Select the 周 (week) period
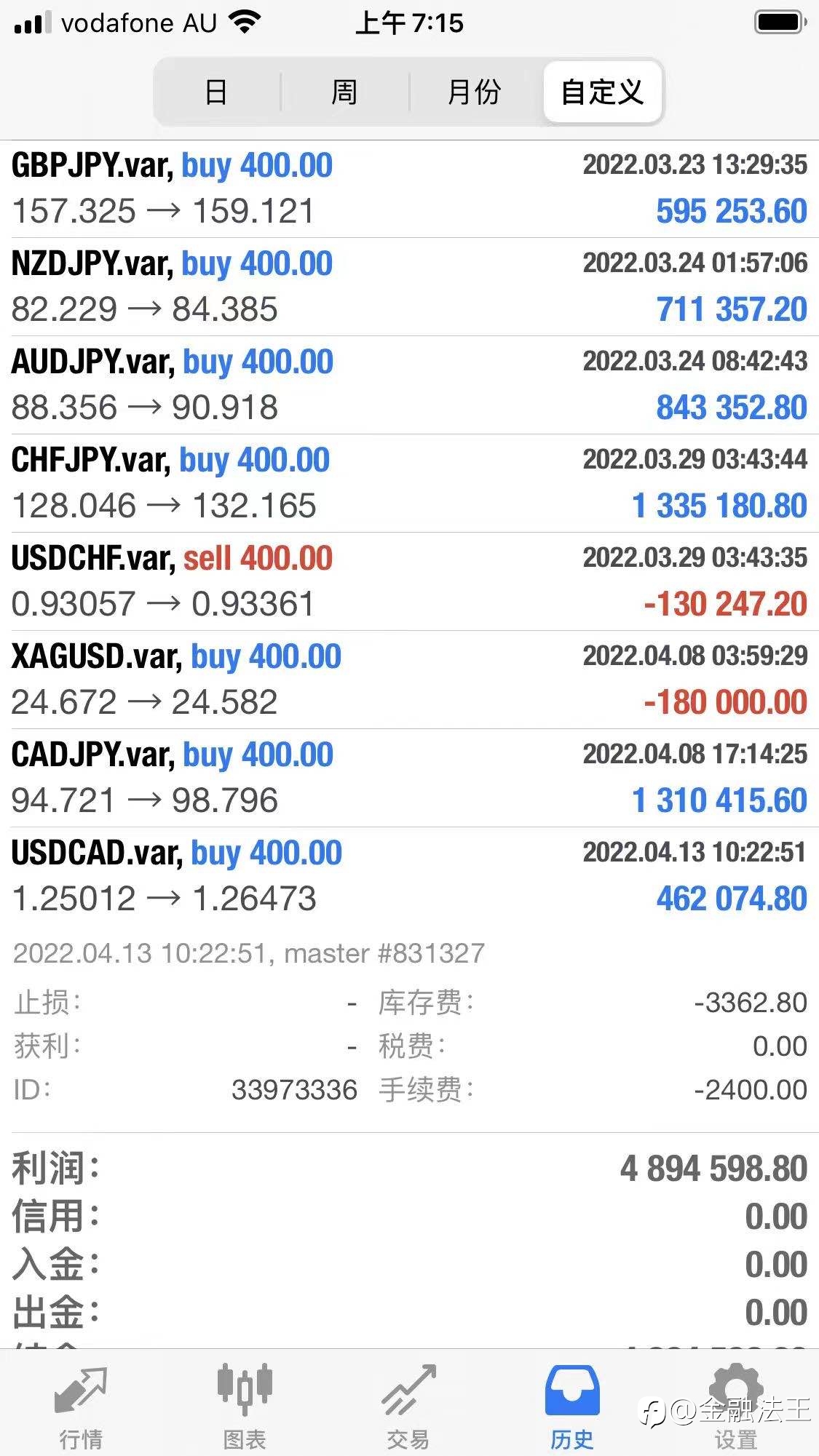819x1456 pixels. [344, 92]
